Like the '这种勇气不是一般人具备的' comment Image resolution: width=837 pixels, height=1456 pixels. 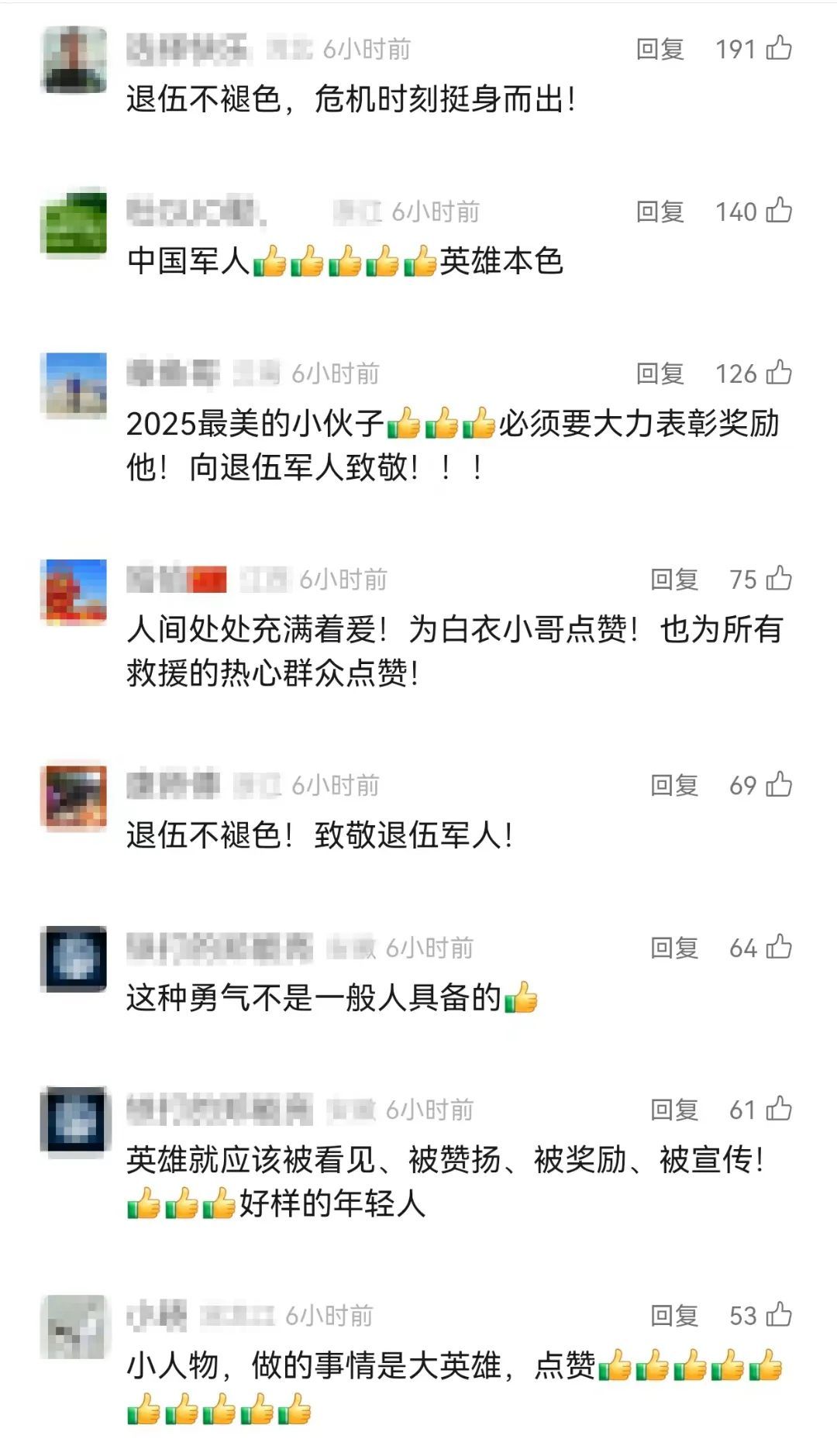coord(778,947)
